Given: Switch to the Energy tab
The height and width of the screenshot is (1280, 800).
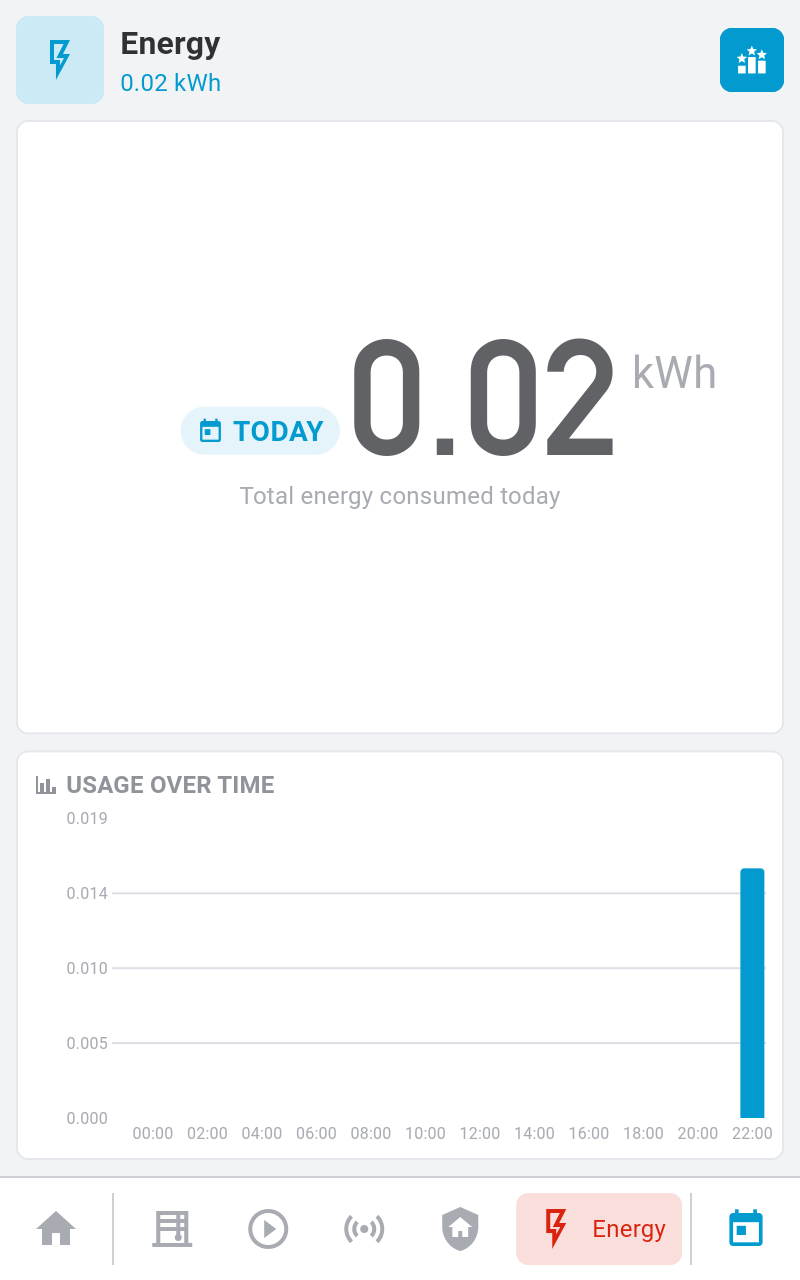Looking at the screenshot, I should point(599,1228).
